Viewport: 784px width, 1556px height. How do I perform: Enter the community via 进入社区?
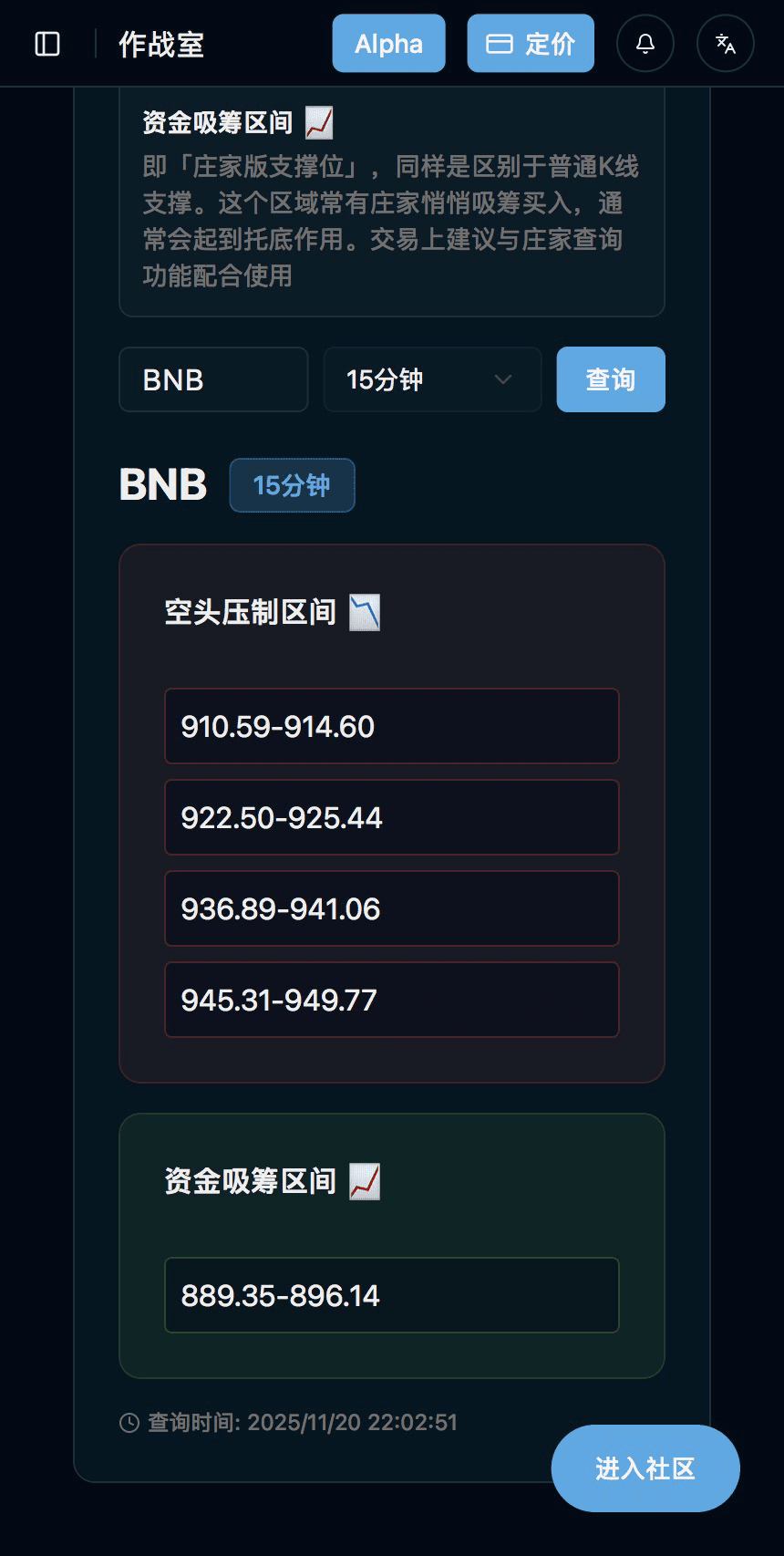click(645, 1468)
